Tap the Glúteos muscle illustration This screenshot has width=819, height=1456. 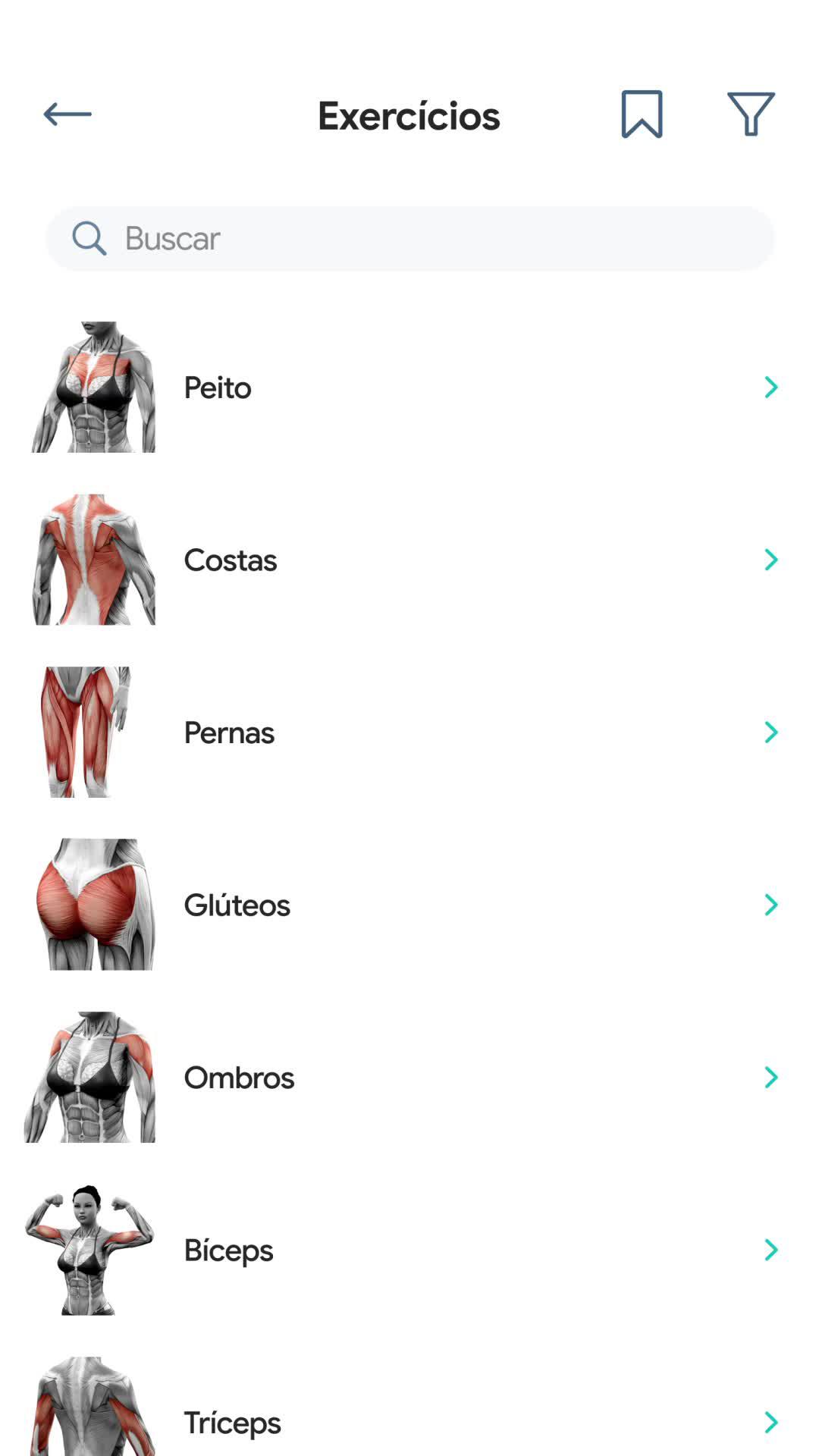pyautogui.click(x=91, y=904)
